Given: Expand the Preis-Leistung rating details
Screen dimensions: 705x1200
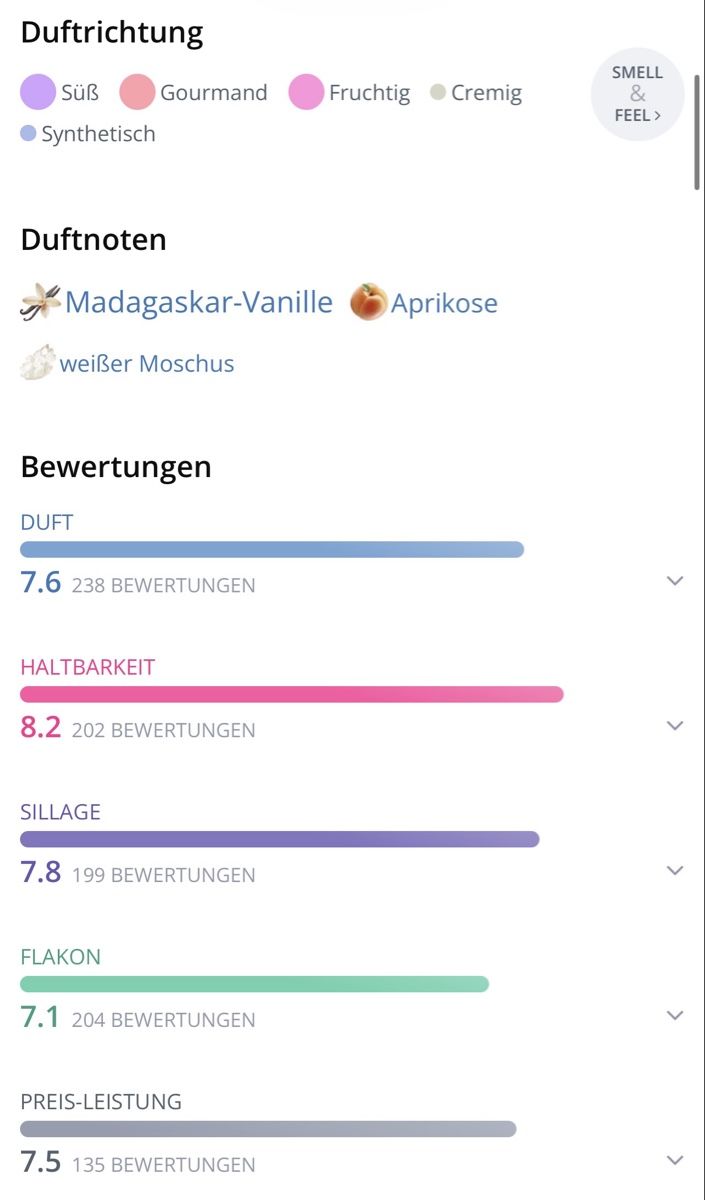Looking at the screenshot, I should [x=675, y=1160].
